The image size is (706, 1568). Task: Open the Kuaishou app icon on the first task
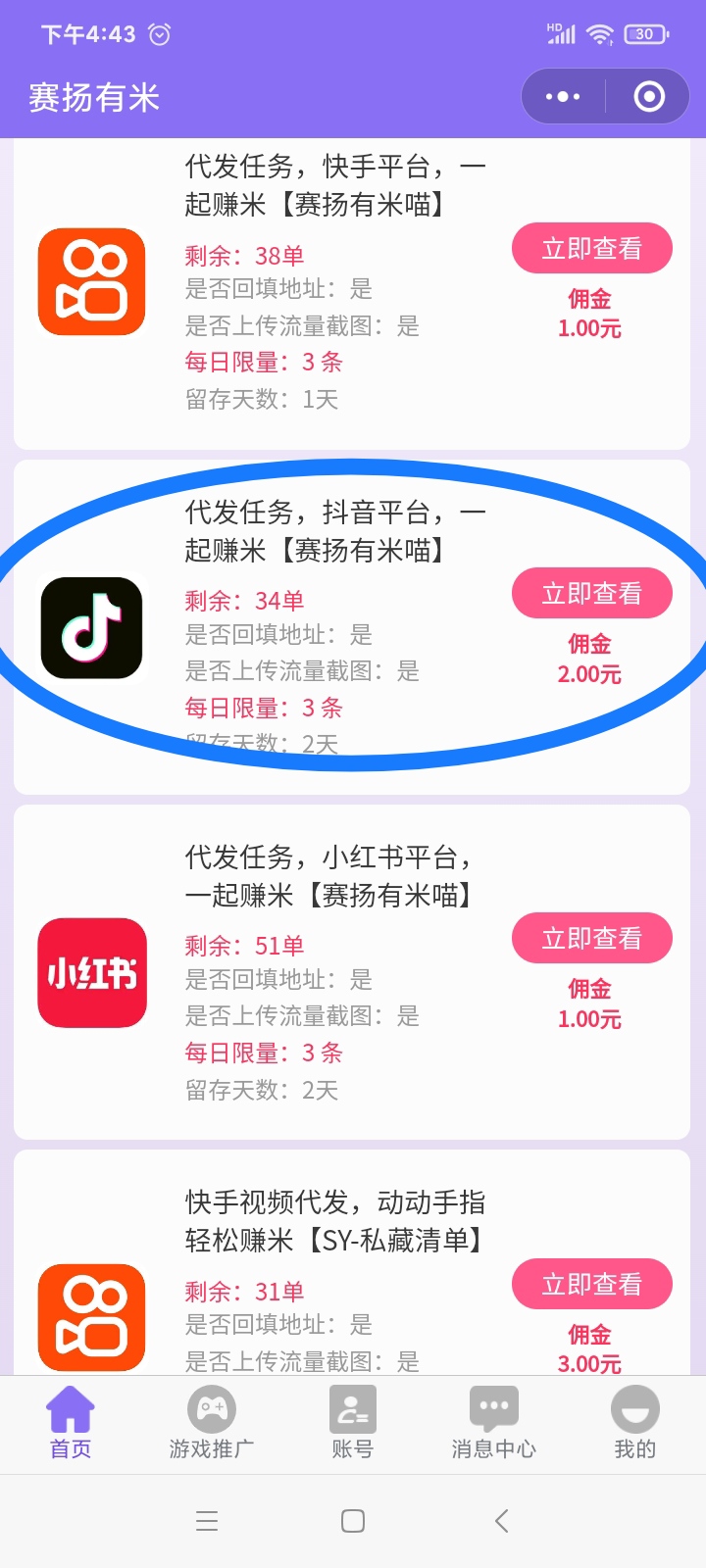pyautogui.click(x=91, y=281)
